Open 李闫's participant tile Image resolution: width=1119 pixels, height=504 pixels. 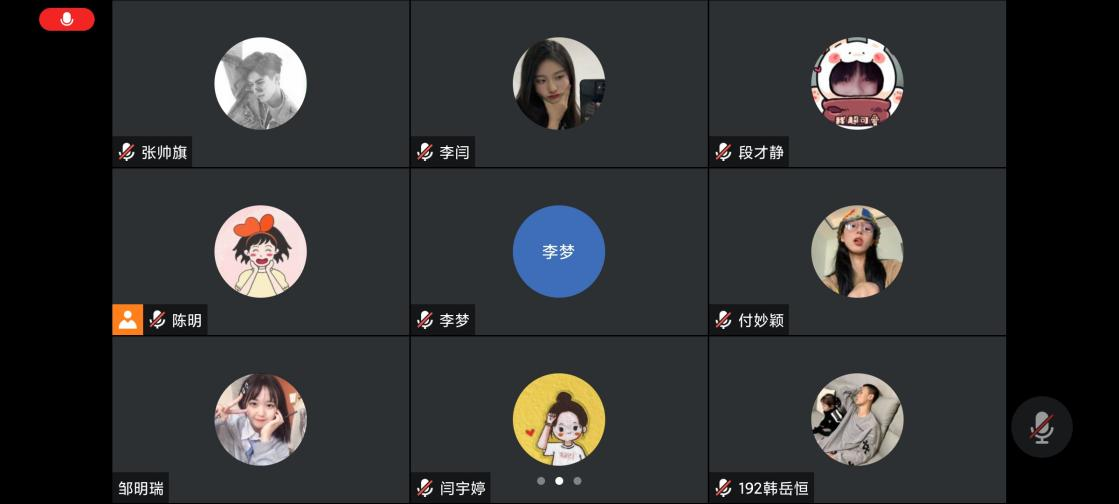558,84
